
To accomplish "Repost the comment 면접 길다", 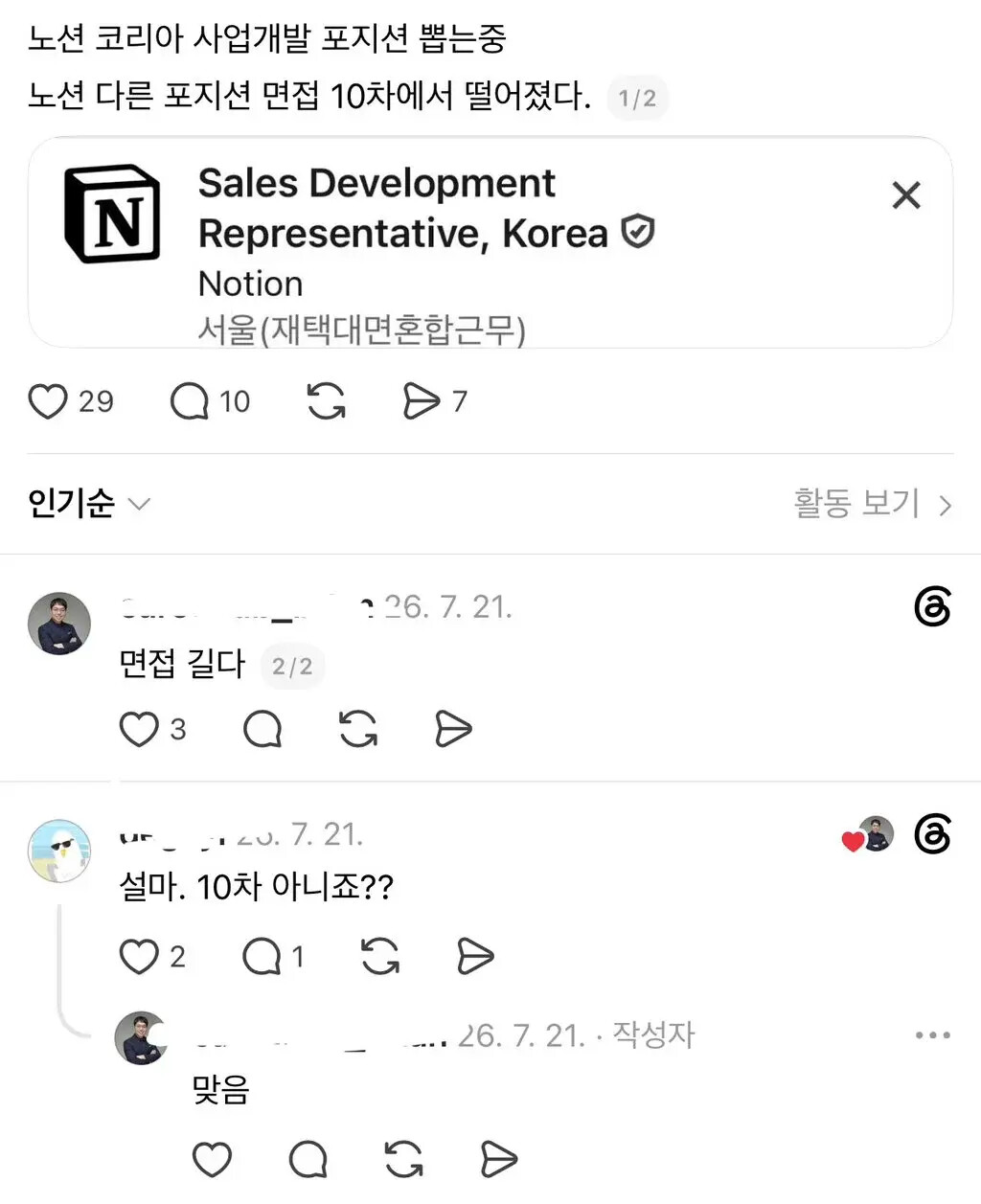I will click(x=358, y=729).
